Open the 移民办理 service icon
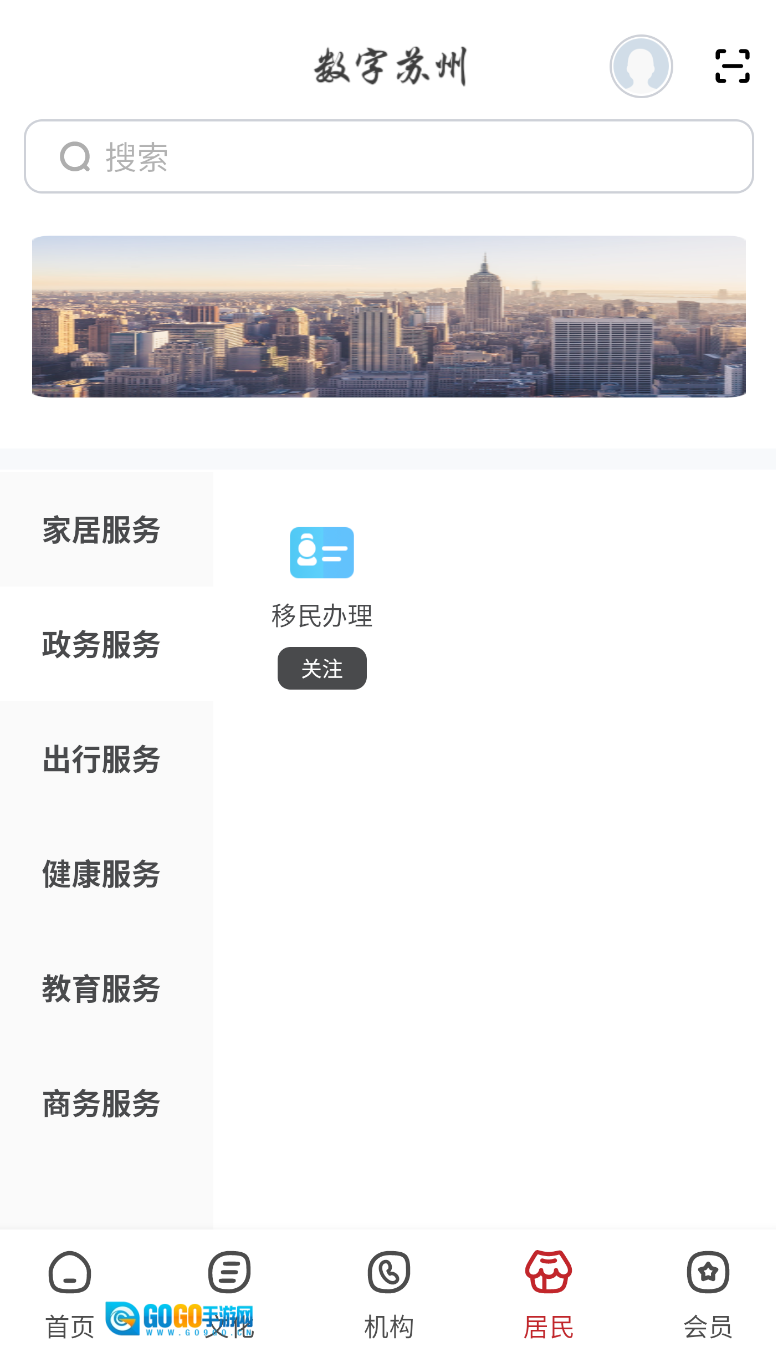The height and width of the screenshot is (1346, 776). pyautogui.click(x=321, y=552)
